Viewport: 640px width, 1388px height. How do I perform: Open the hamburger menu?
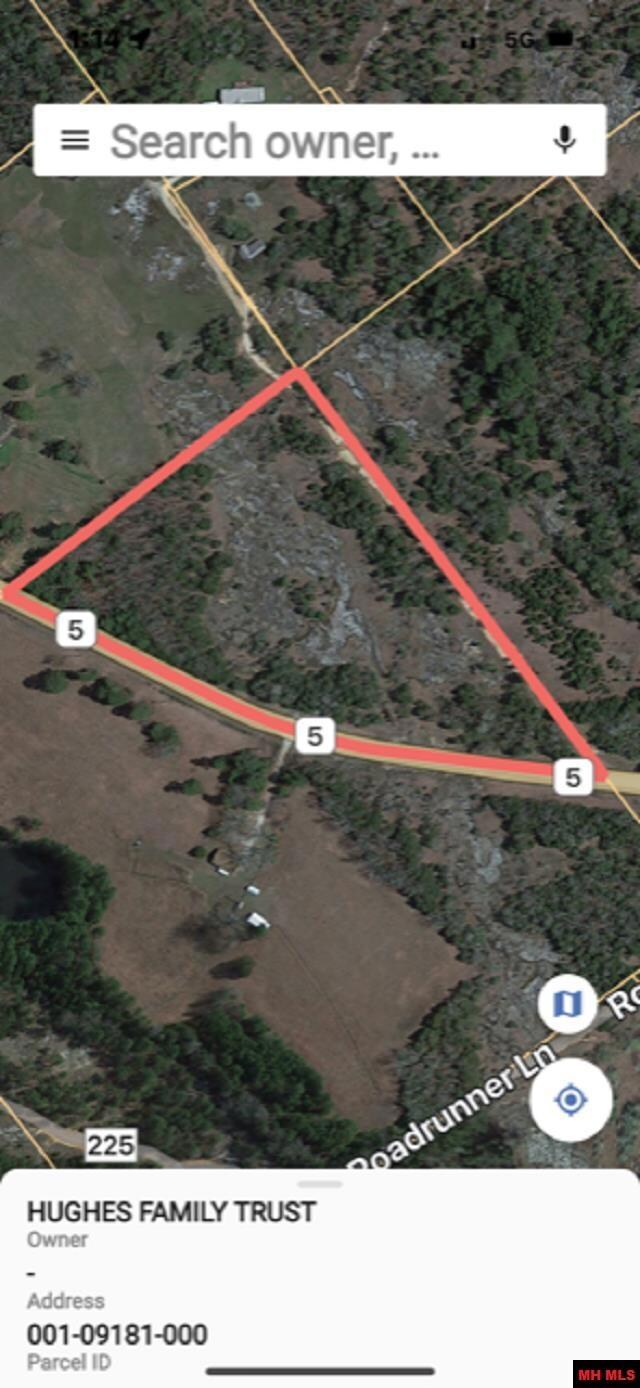[x=75, y=140]
